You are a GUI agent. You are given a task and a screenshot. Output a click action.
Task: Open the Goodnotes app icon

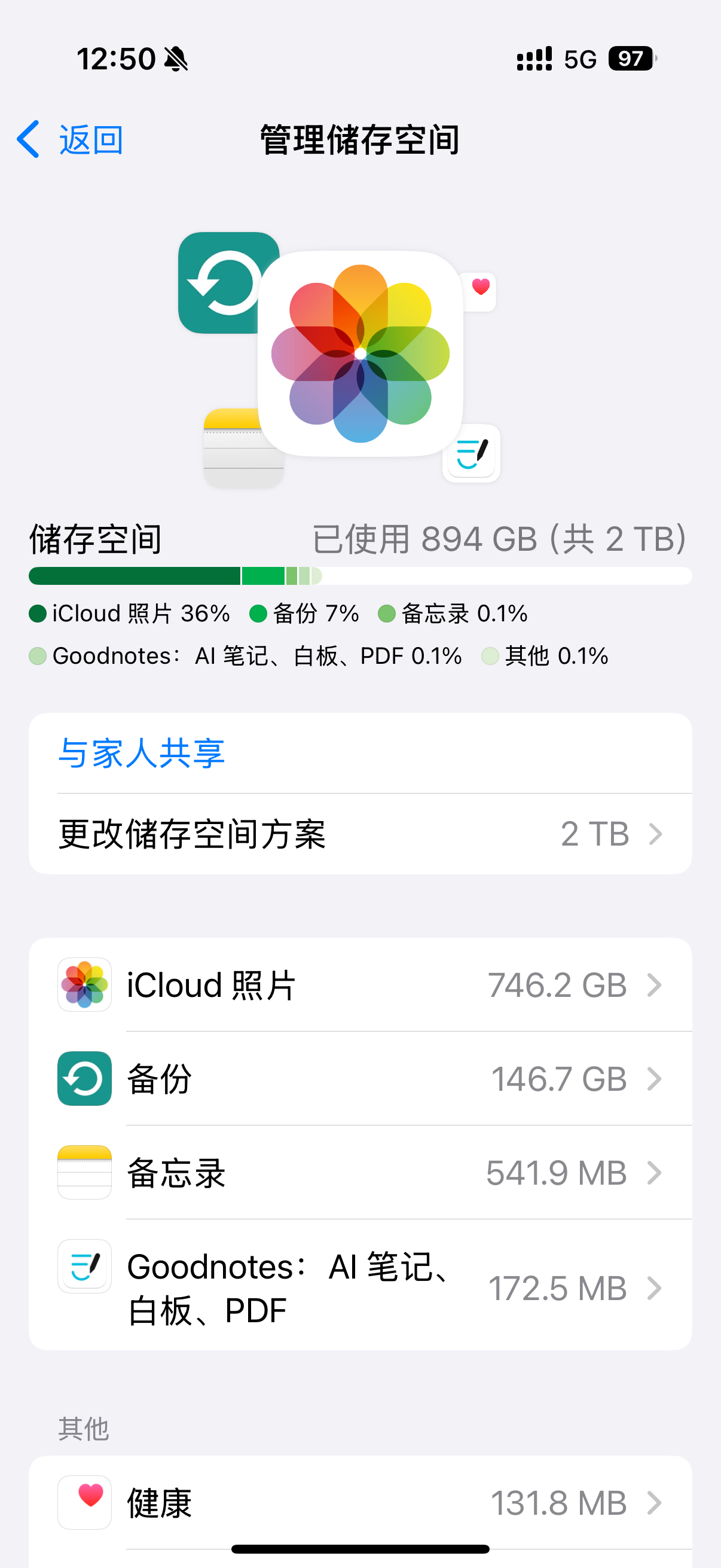tap(84, 1266)
